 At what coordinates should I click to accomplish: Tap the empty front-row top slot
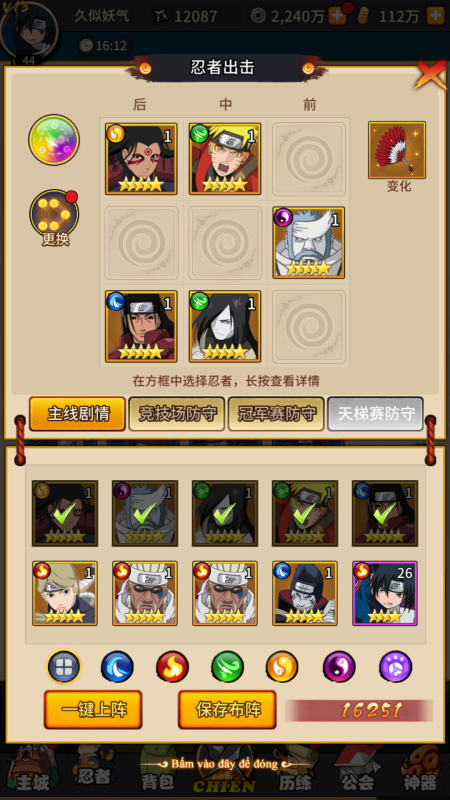click(309, 159)
